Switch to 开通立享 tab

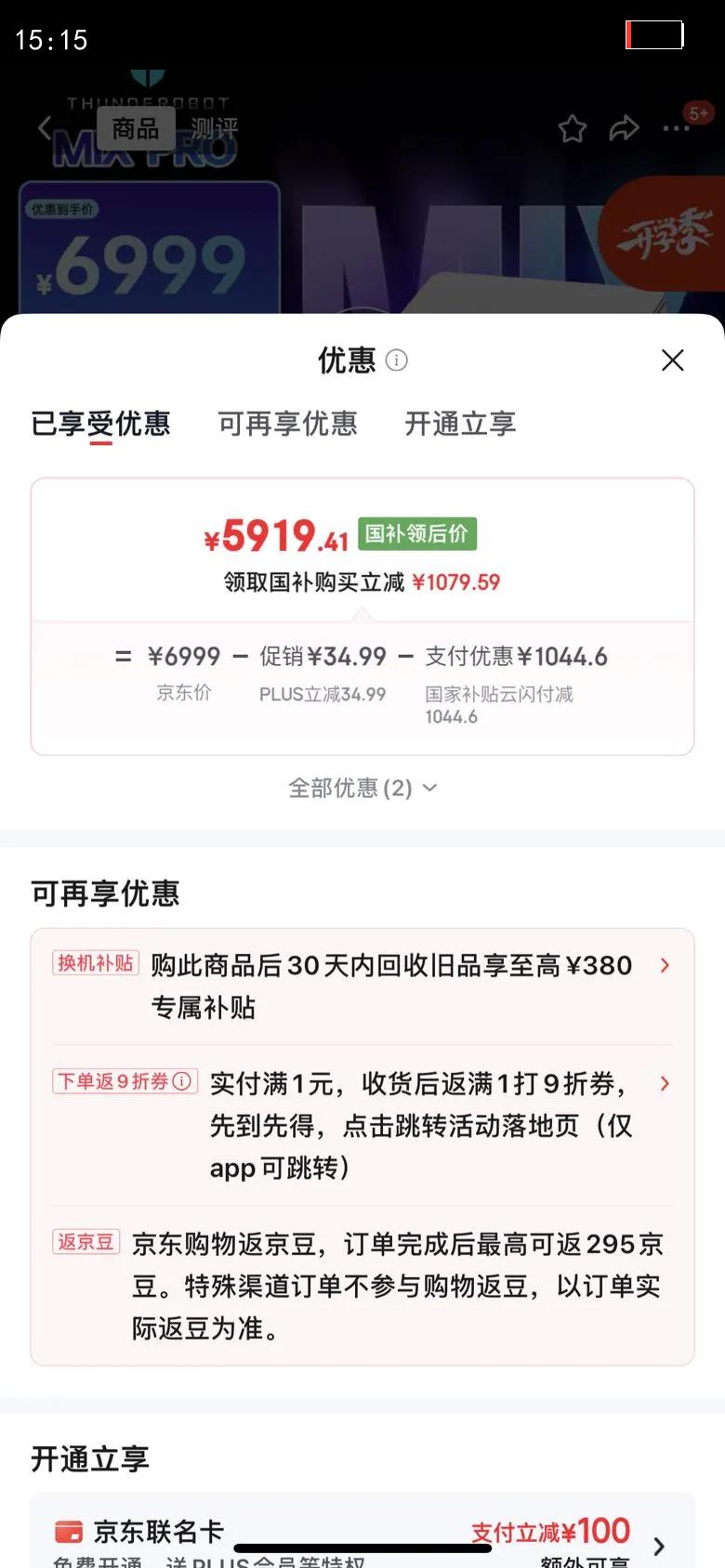click(460, 425)
